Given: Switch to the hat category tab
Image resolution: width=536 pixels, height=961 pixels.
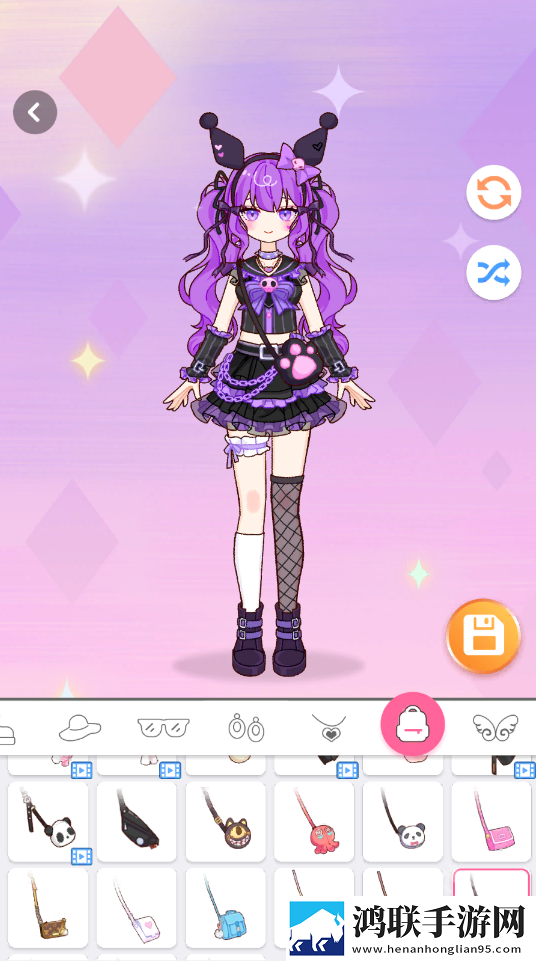Looking at the screenshot, I should pyautogui.click(x=80, y=727).
